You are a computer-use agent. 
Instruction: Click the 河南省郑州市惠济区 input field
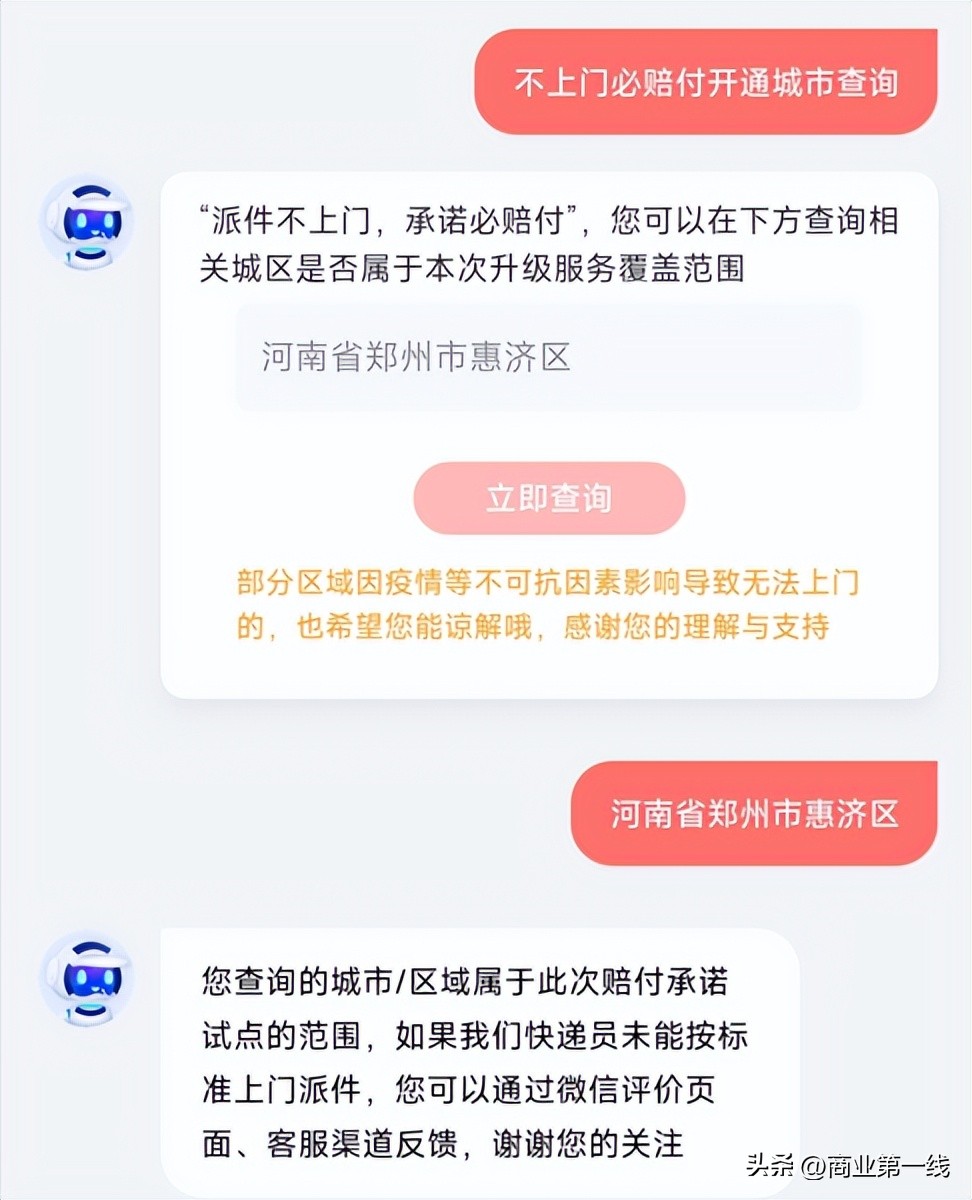548,358
